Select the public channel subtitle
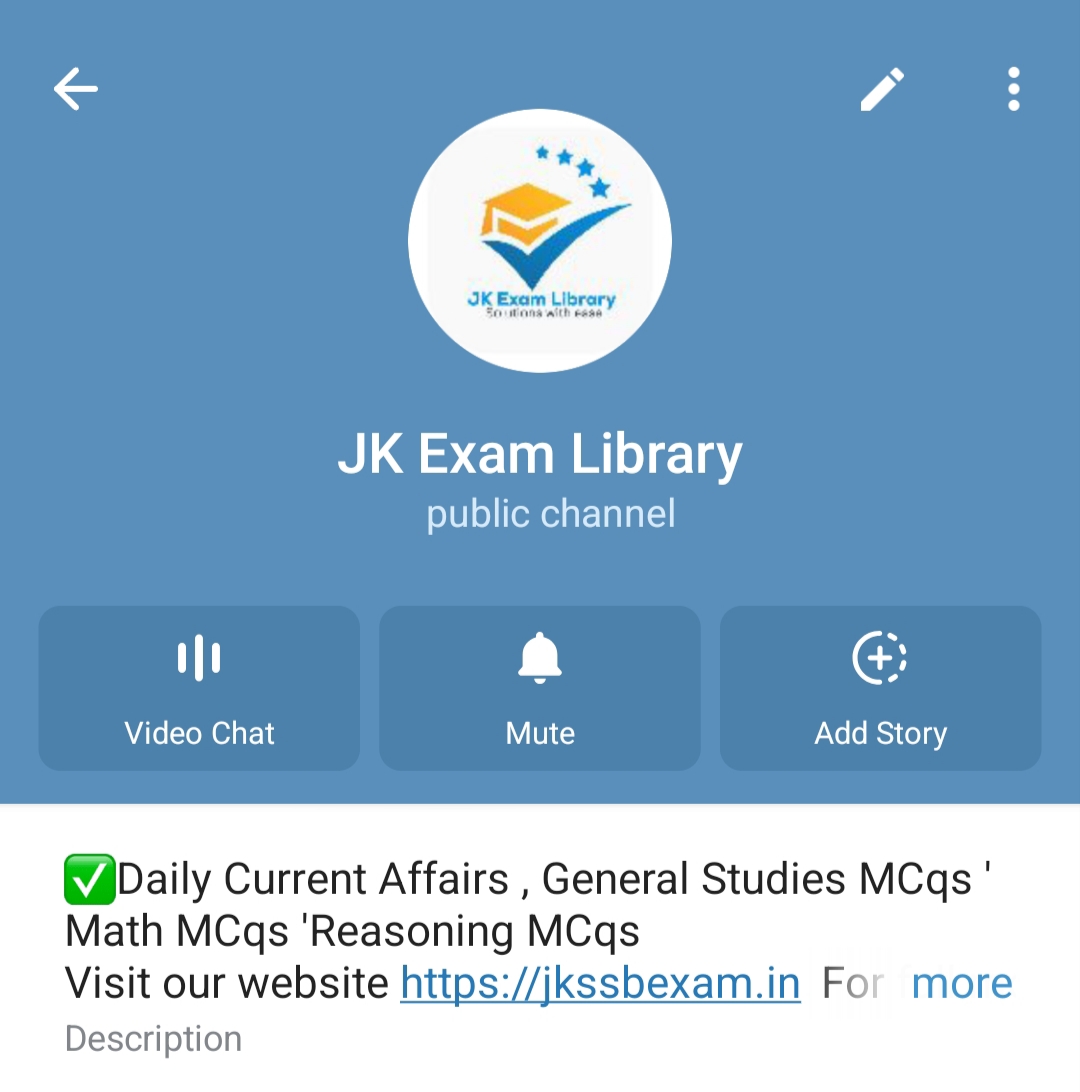 click(551, 513)
